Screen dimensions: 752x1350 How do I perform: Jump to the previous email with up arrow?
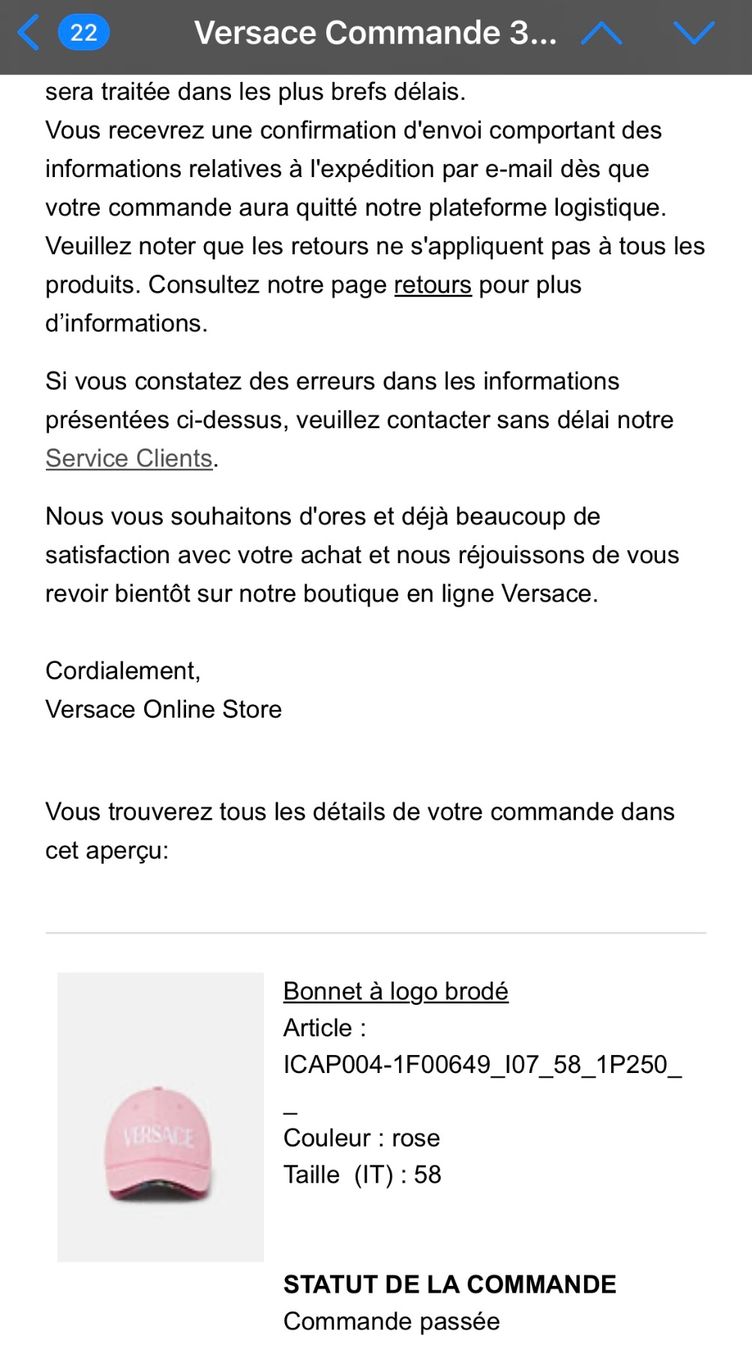point(602,33)
